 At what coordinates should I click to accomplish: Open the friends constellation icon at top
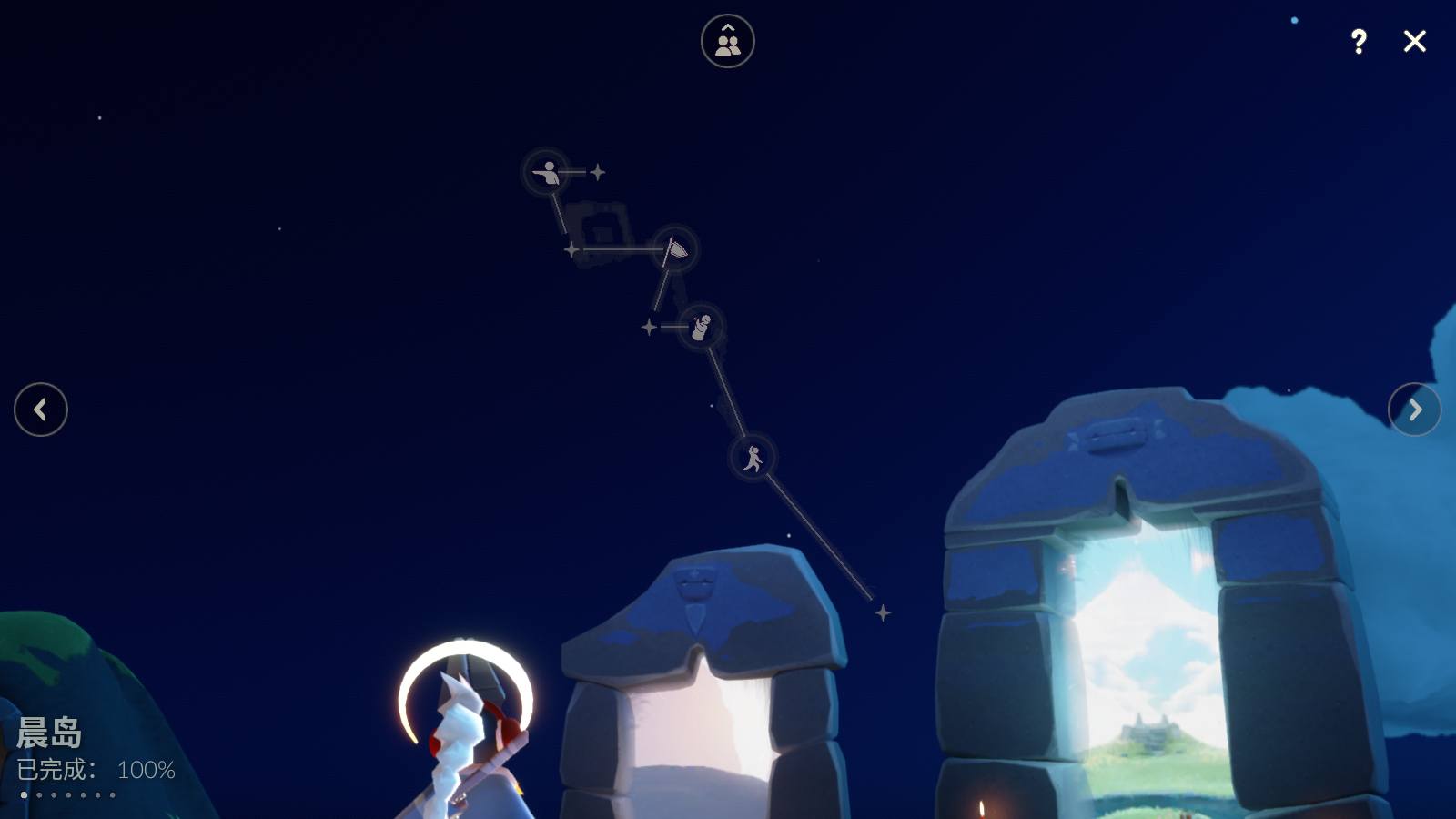click(x=727, y=41)
